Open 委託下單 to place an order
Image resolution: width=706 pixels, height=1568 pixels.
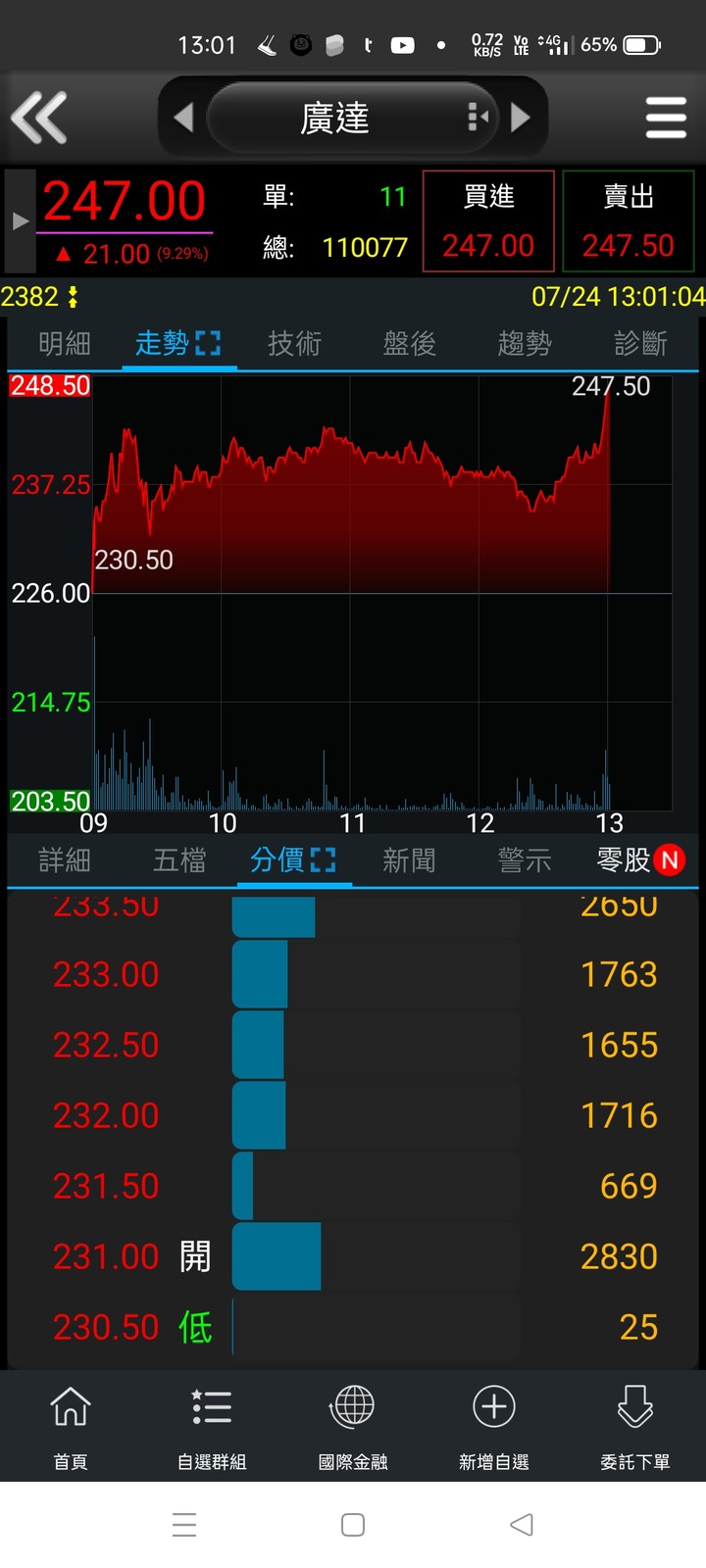pos(635,1427)
